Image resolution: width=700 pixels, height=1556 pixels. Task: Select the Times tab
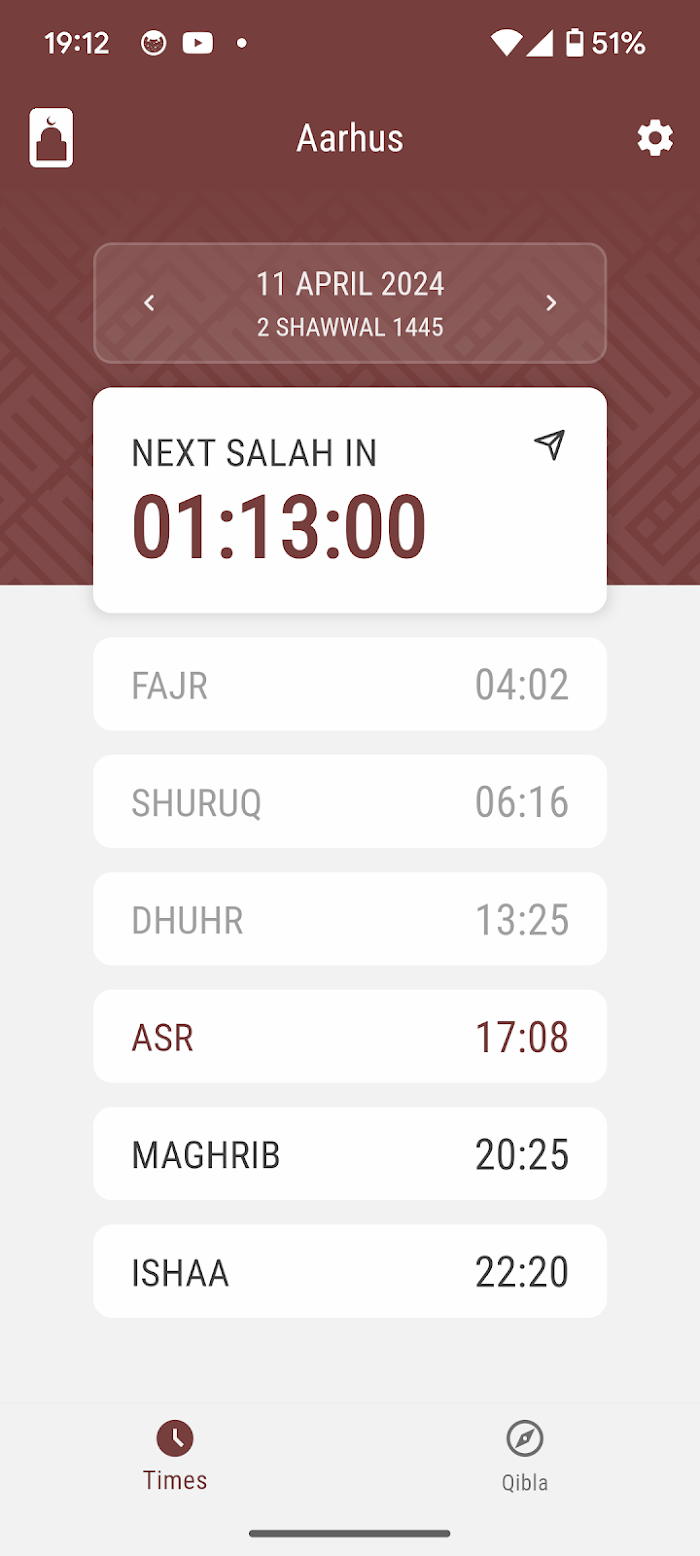[x=175, y=1455]
